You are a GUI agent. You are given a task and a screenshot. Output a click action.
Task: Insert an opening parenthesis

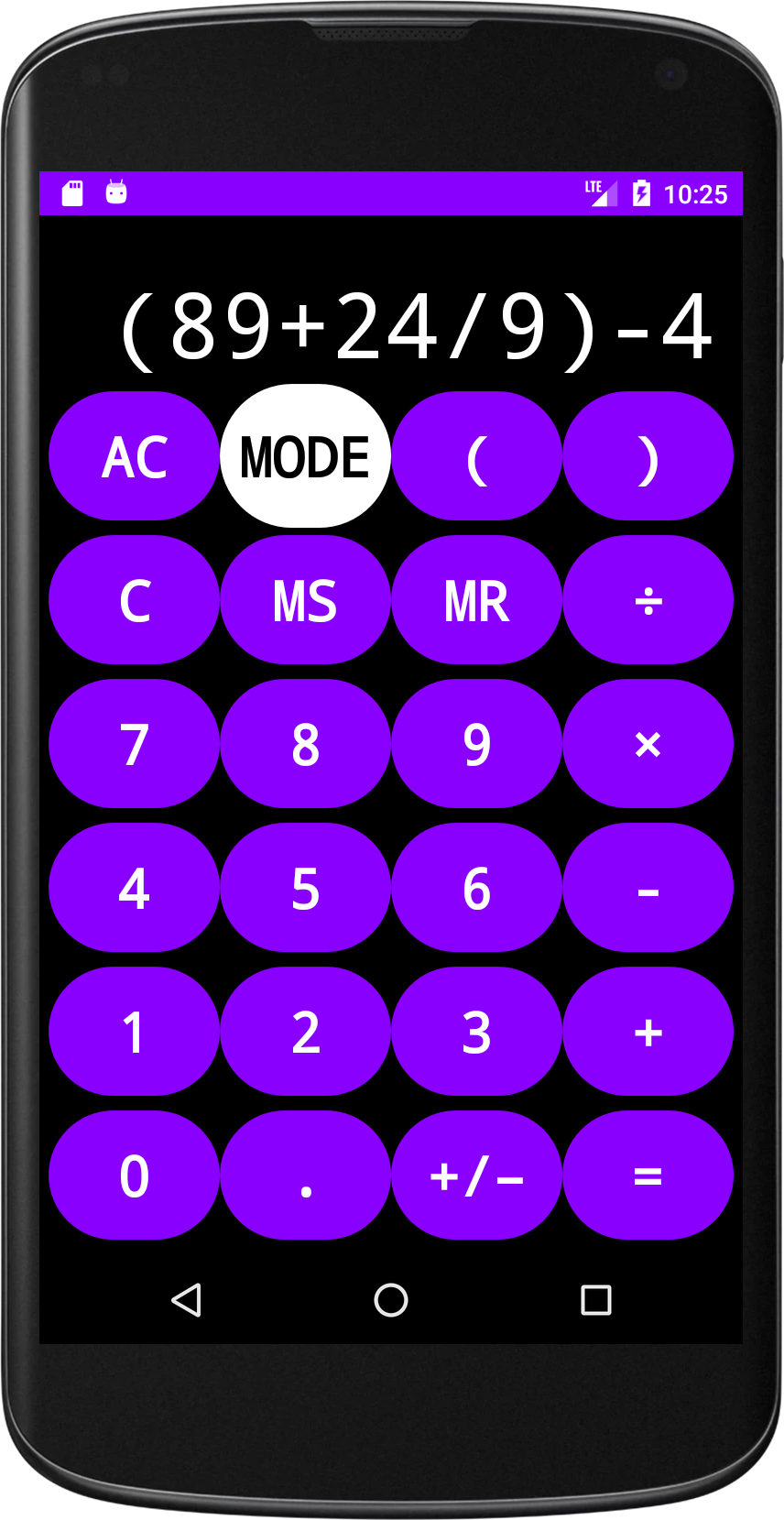click(476, 456)
